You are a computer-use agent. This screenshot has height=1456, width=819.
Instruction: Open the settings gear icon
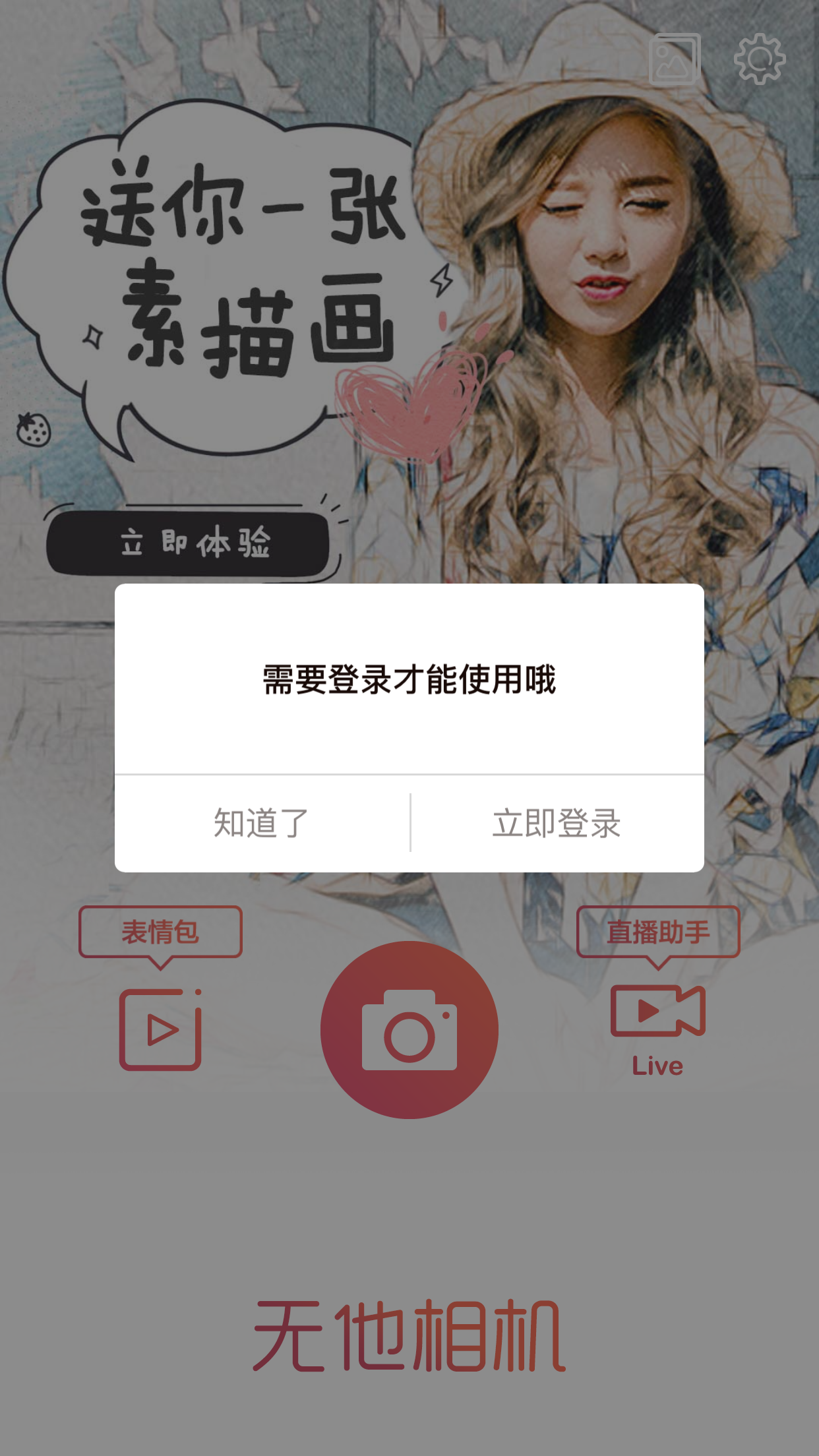(x=760, y=59)
